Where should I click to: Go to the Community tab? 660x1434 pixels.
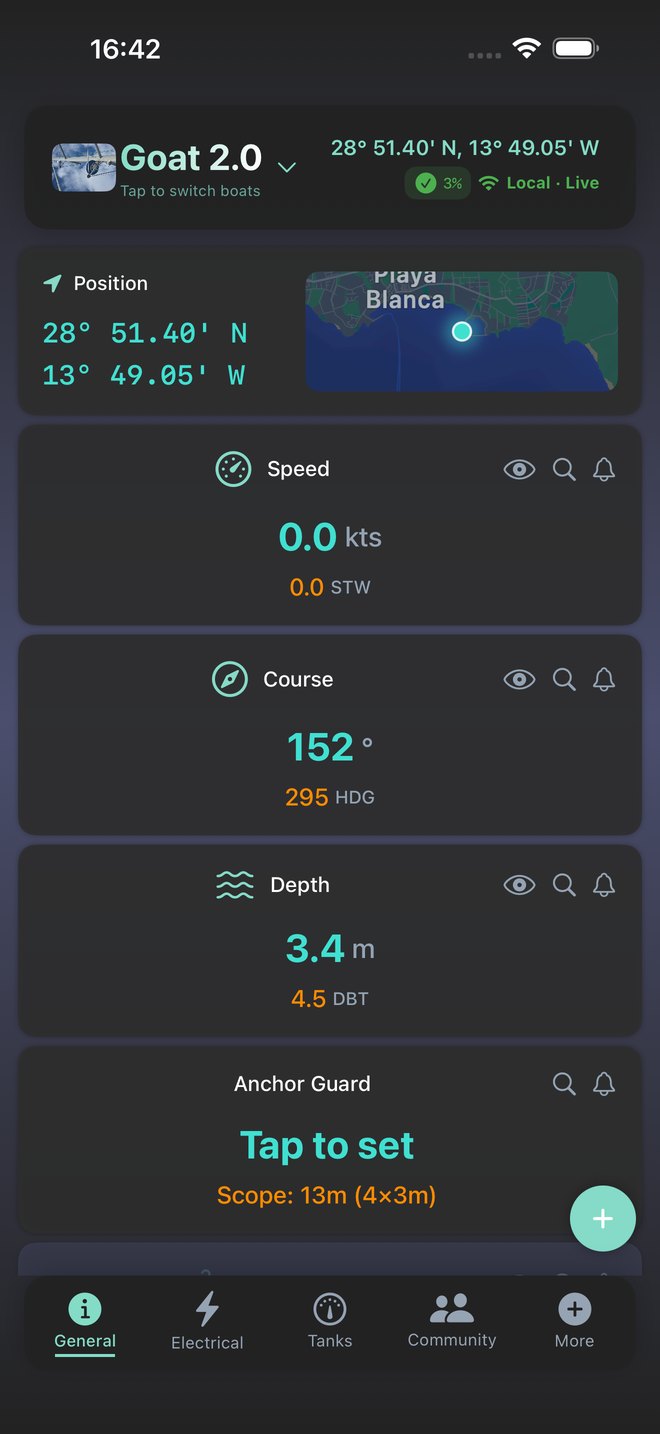(452, 1321)
